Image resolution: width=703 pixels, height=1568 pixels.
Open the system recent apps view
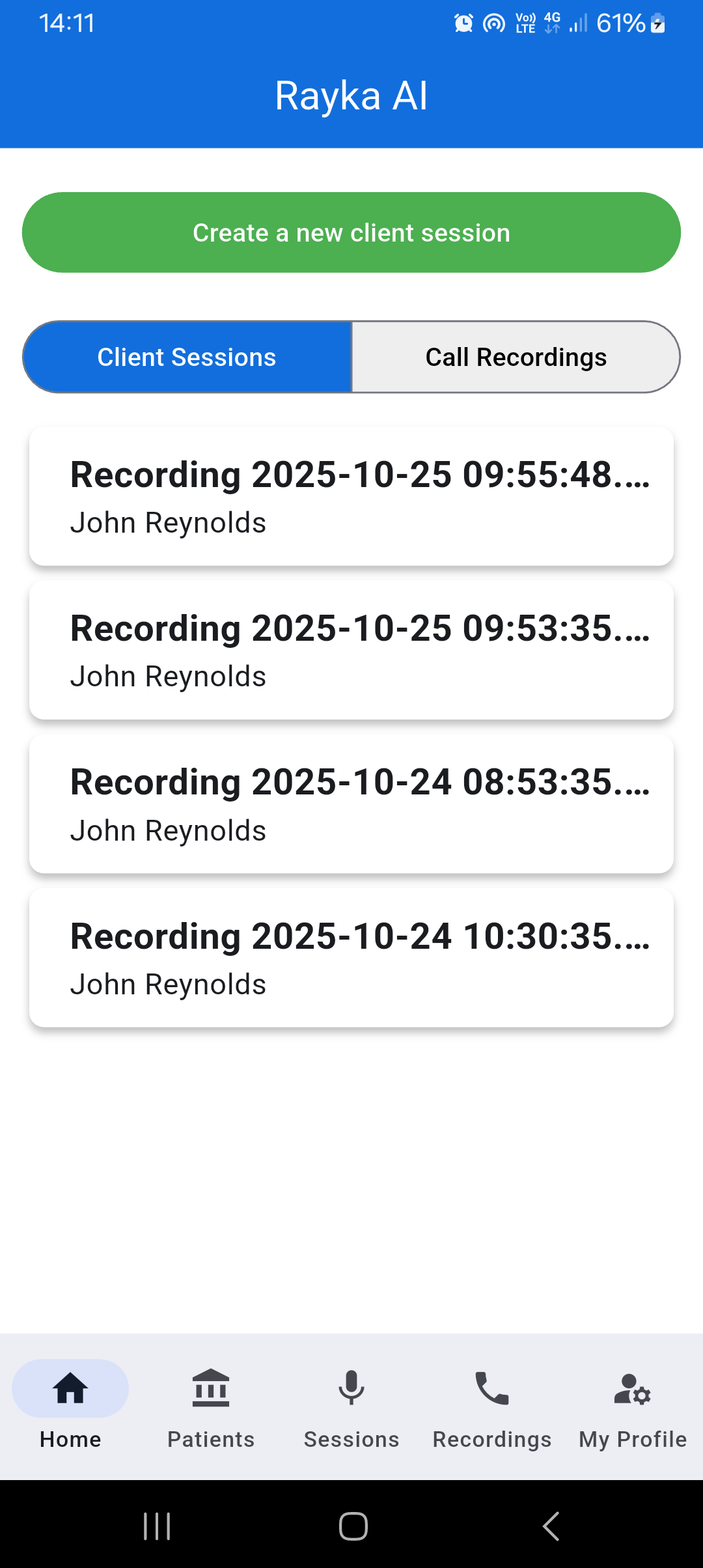157,1526
